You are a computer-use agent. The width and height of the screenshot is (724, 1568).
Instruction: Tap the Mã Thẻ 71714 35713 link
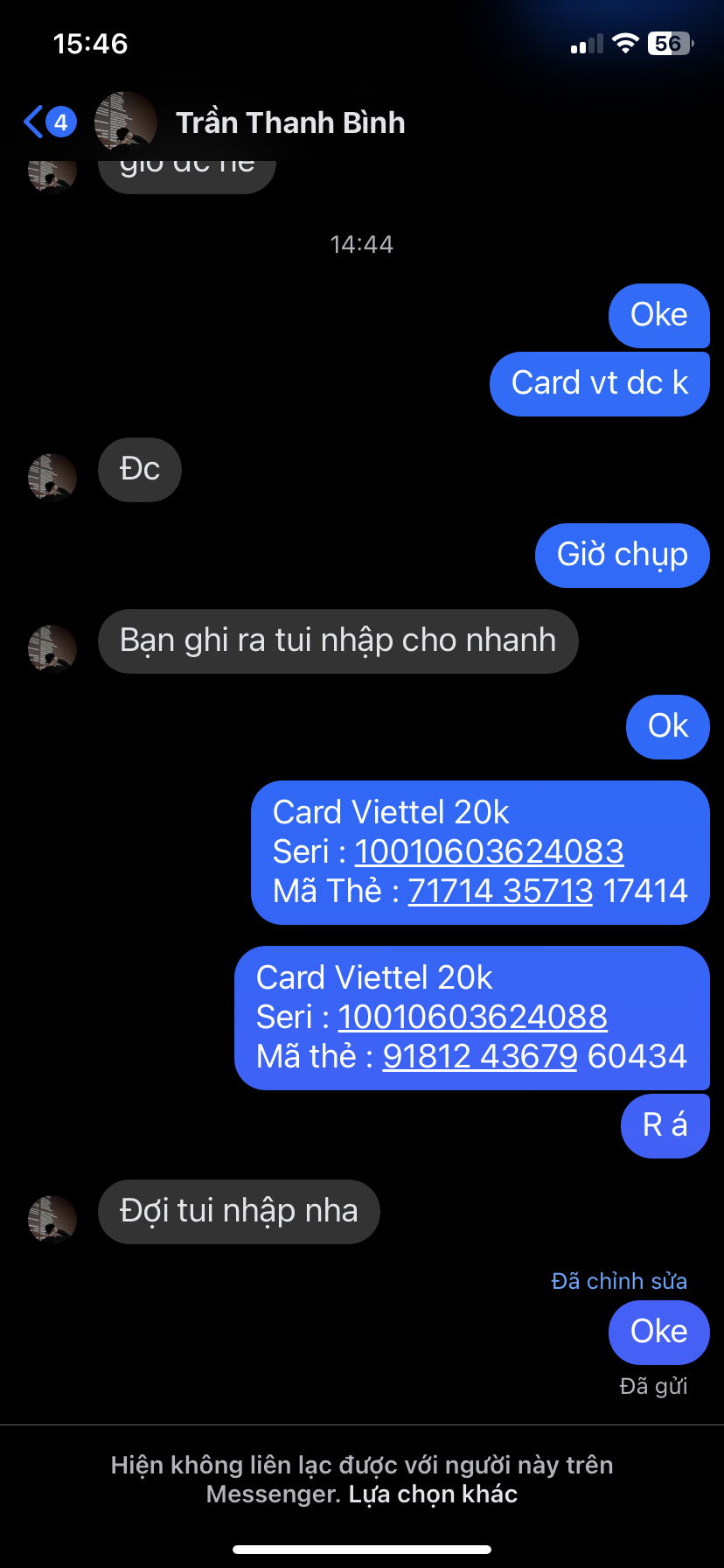click(500, 891)
